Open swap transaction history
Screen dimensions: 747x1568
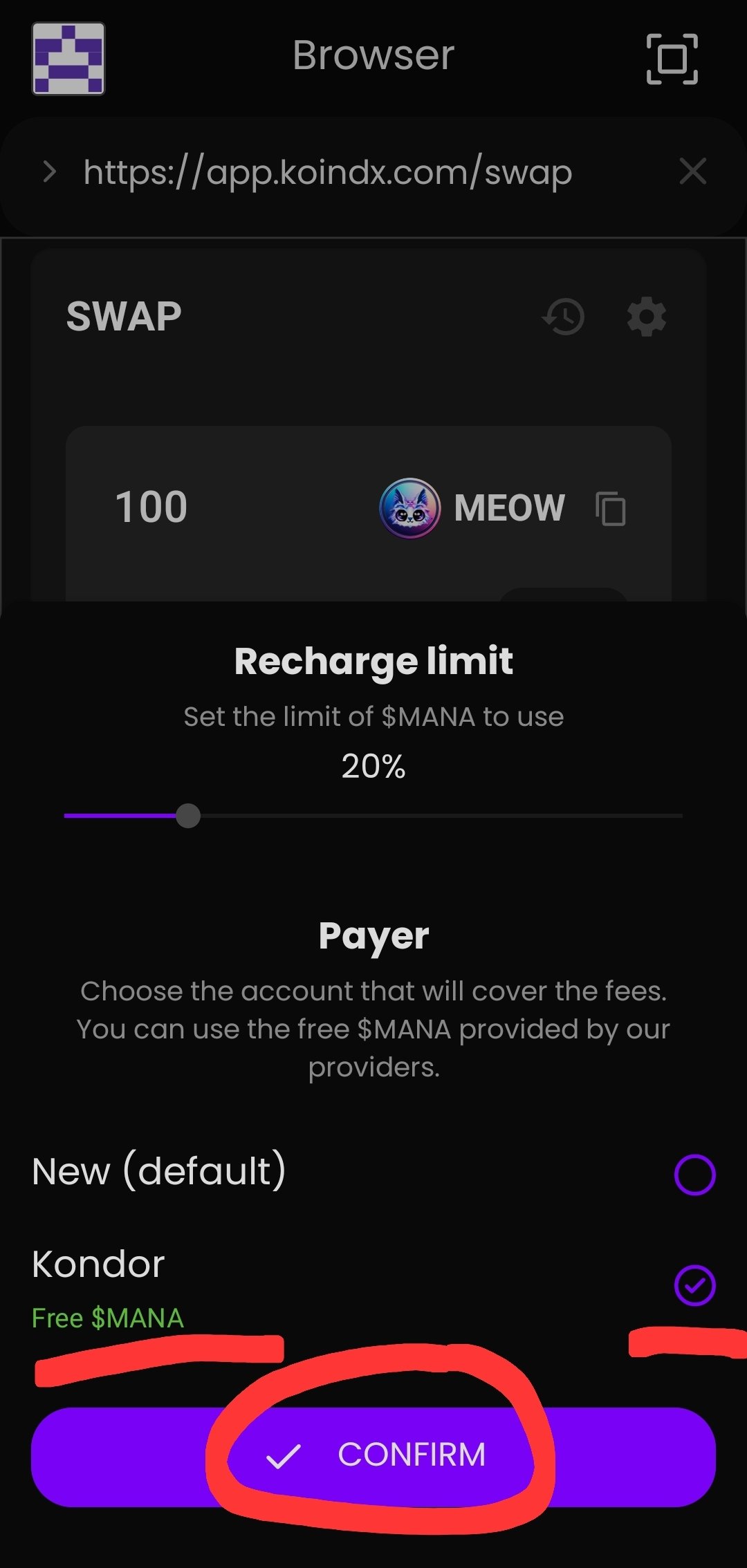tap(564, 317)
